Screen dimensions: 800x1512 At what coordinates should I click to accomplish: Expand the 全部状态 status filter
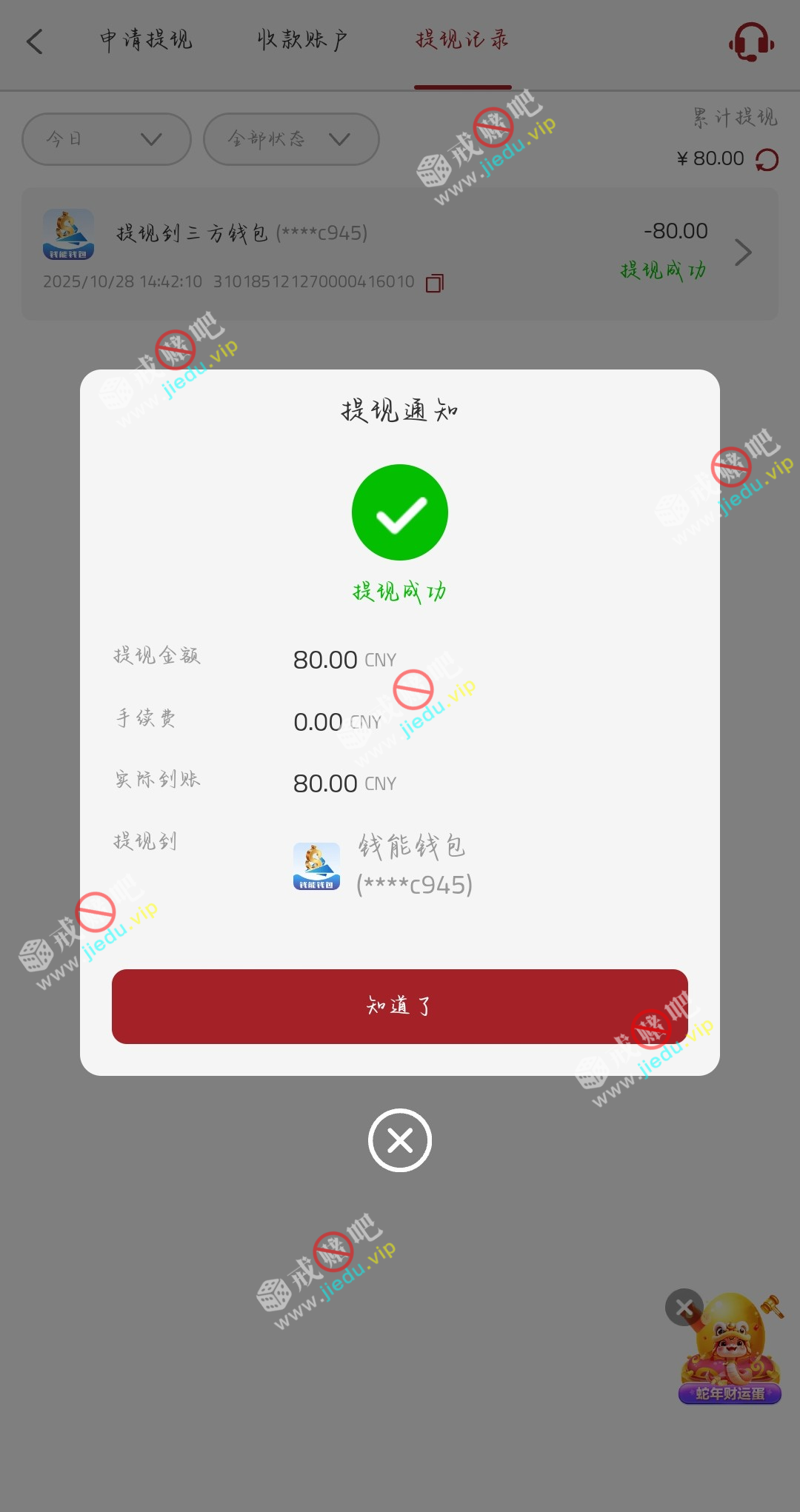pyautogui.click(x=291, y=139)
